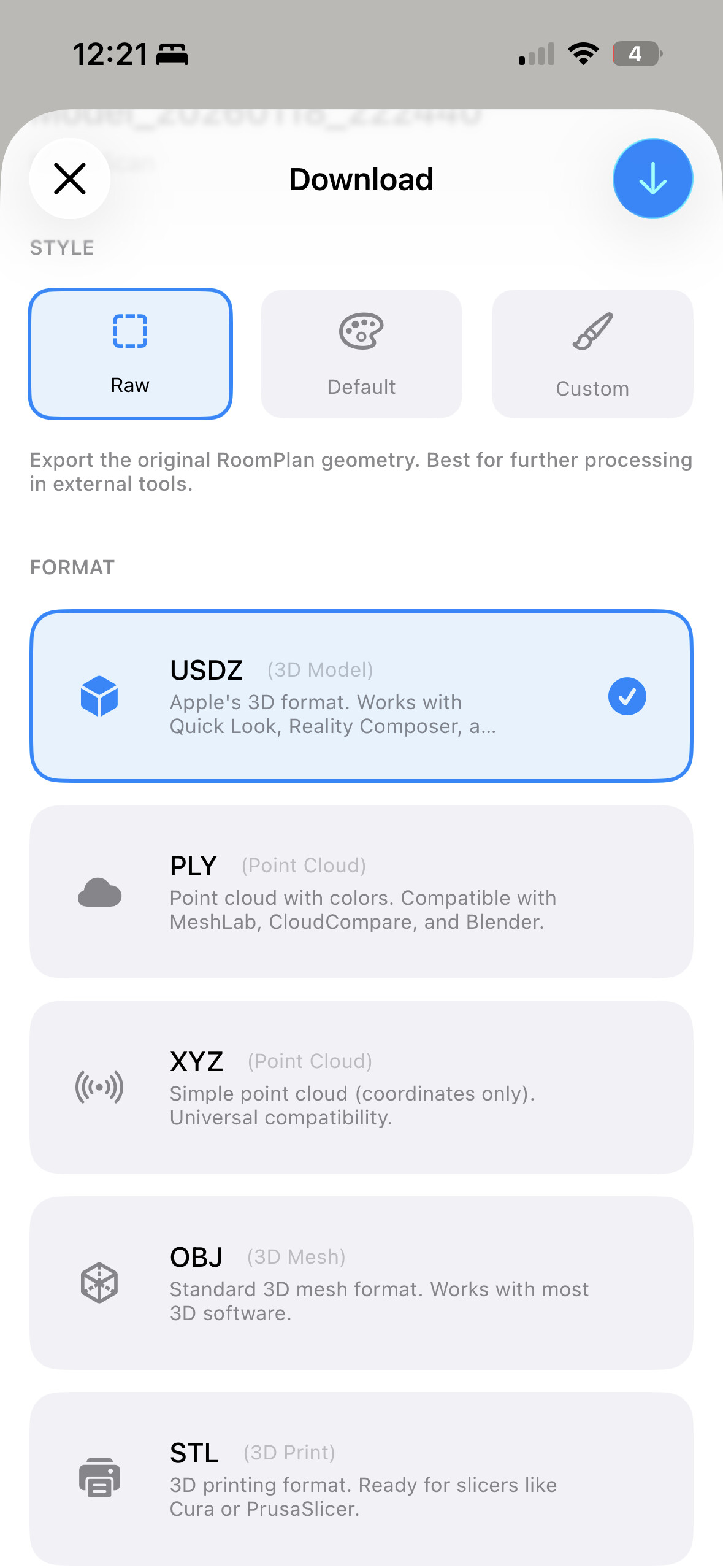This screenshot has height=1568, width=723.
Task: Select the Raw style
Action: tap(130, 354)
